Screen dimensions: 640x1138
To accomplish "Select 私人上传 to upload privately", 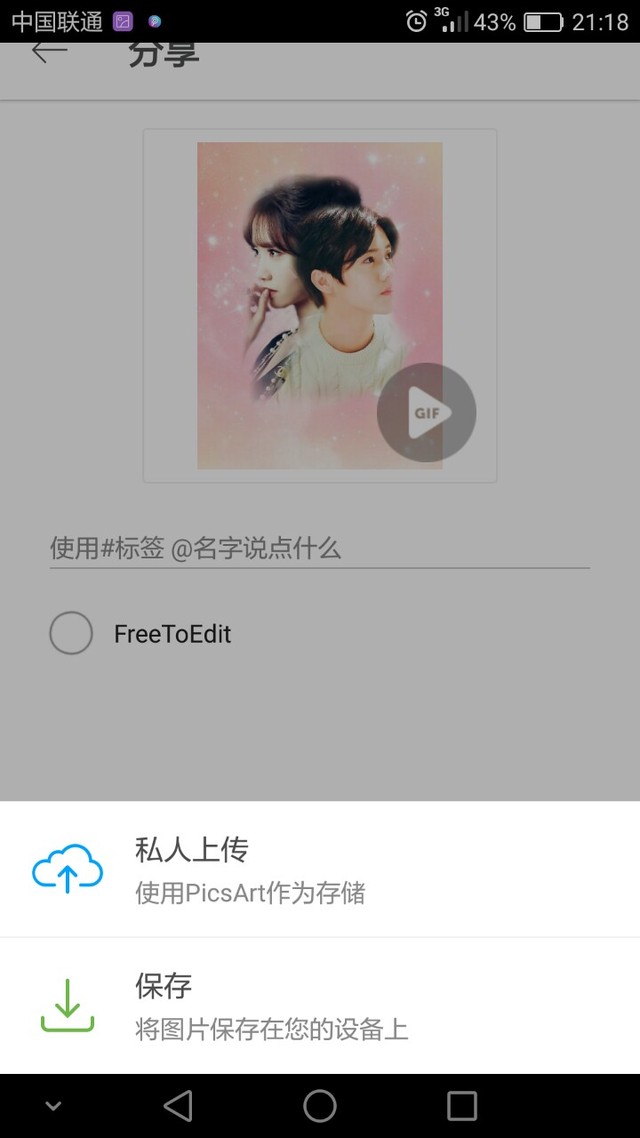I will [x=320, y=869].
